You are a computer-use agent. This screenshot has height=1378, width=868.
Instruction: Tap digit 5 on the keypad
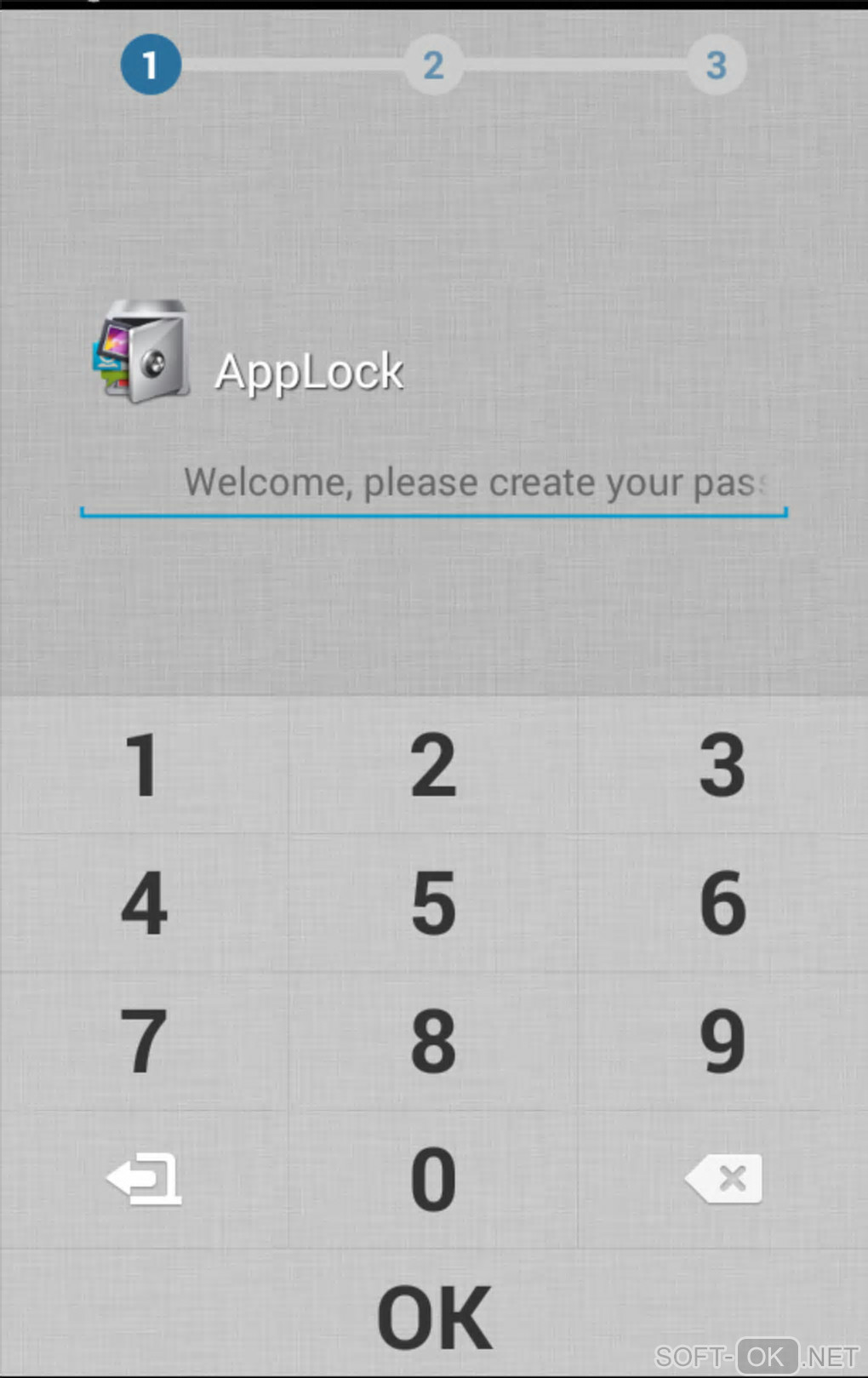point(433,903)
